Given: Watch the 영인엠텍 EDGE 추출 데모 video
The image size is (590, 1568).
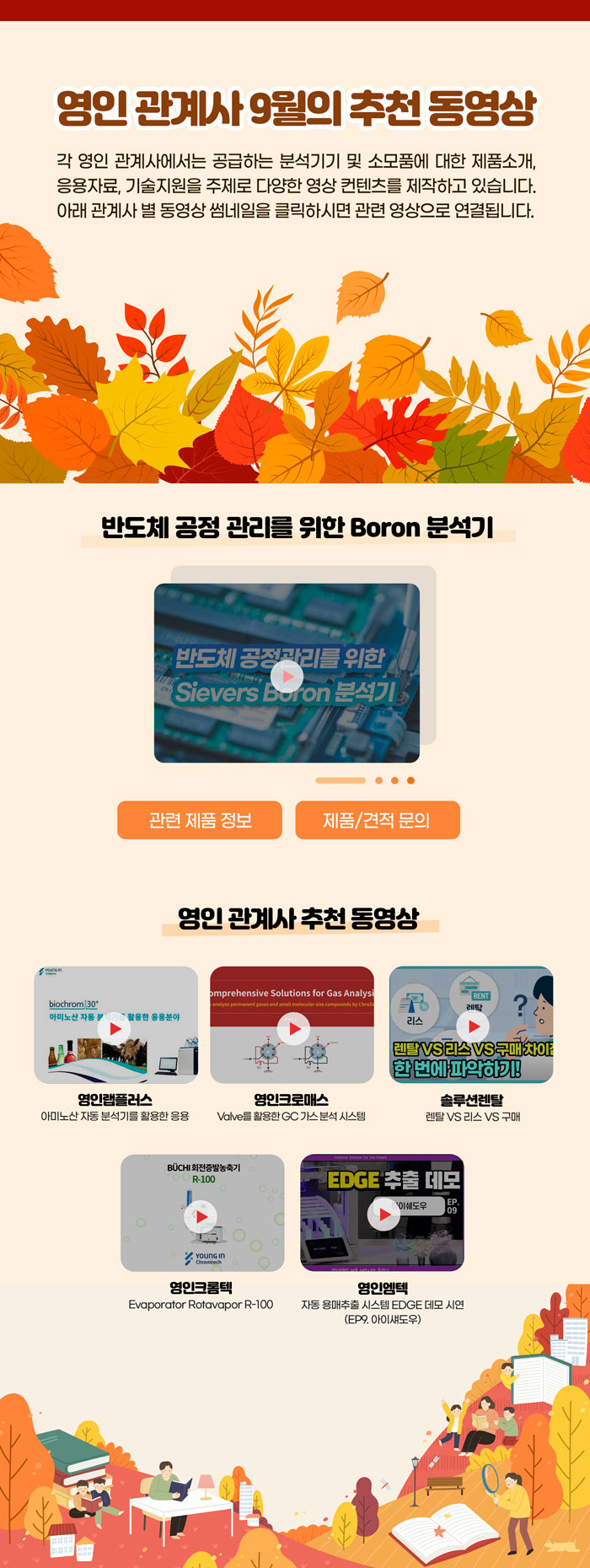Looking at the screenshot, I should click(383, 1215).
